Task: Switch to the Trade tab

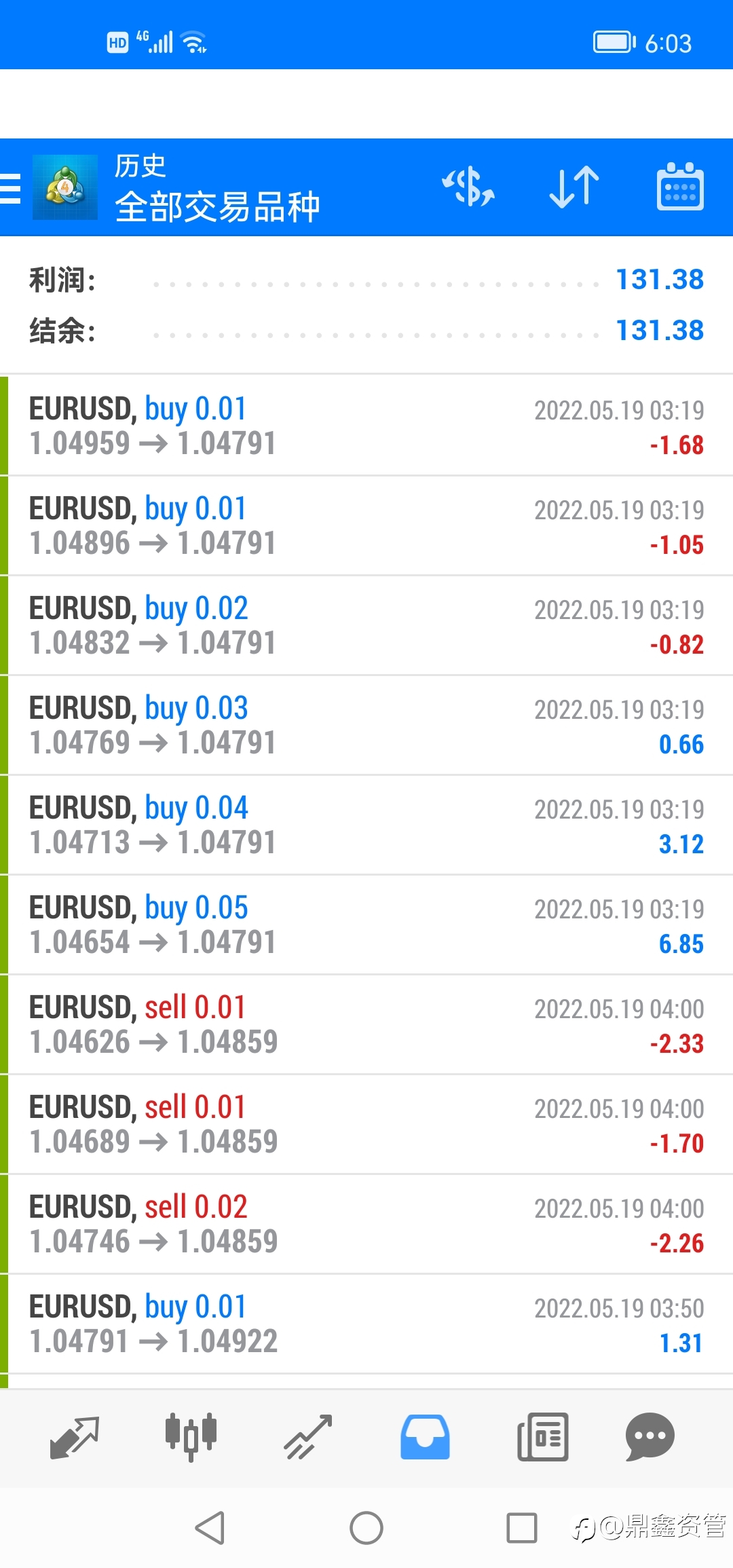Action: pos(308,1437)
